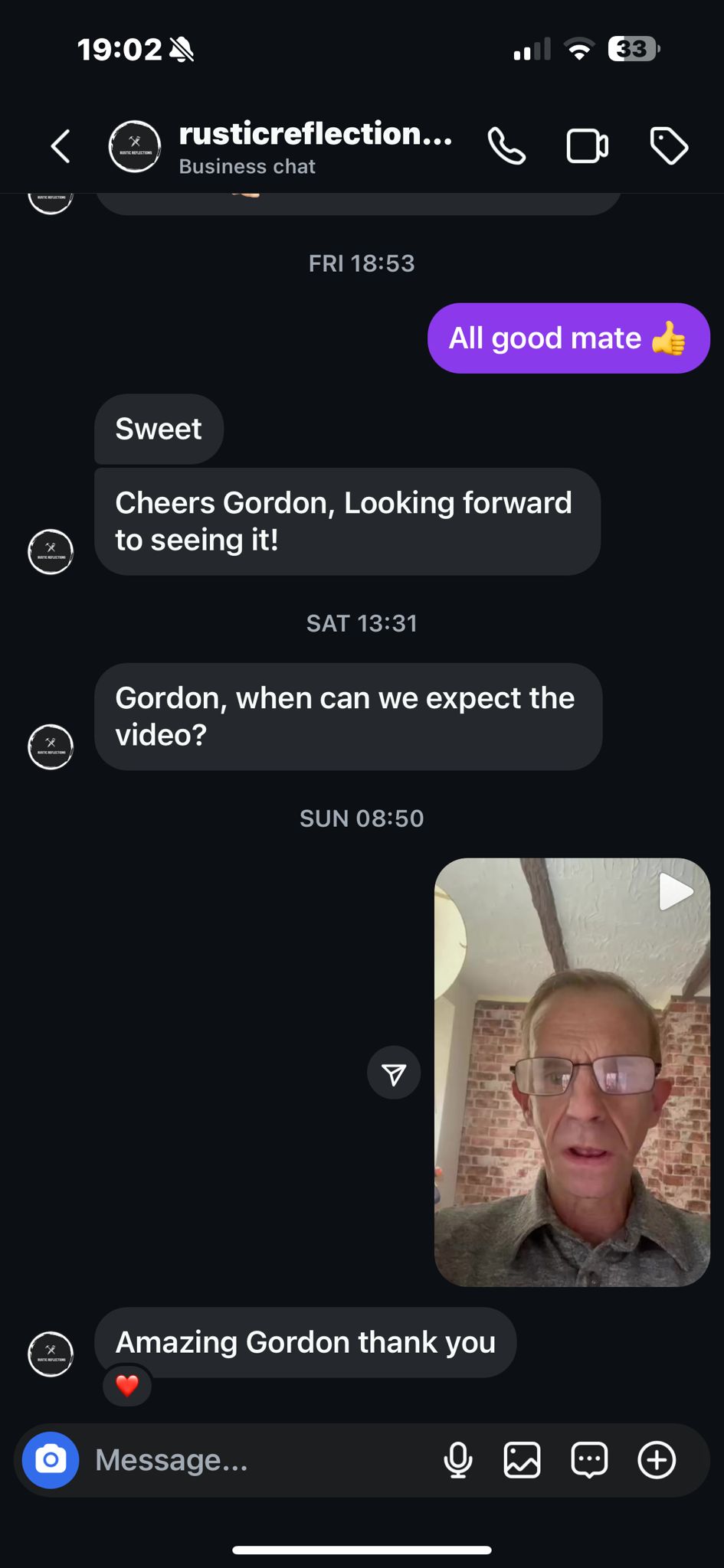Start a voice call with rusticreflections
Image resolution: width=724 pixels, height=1568 pixels.
point(506,146)
